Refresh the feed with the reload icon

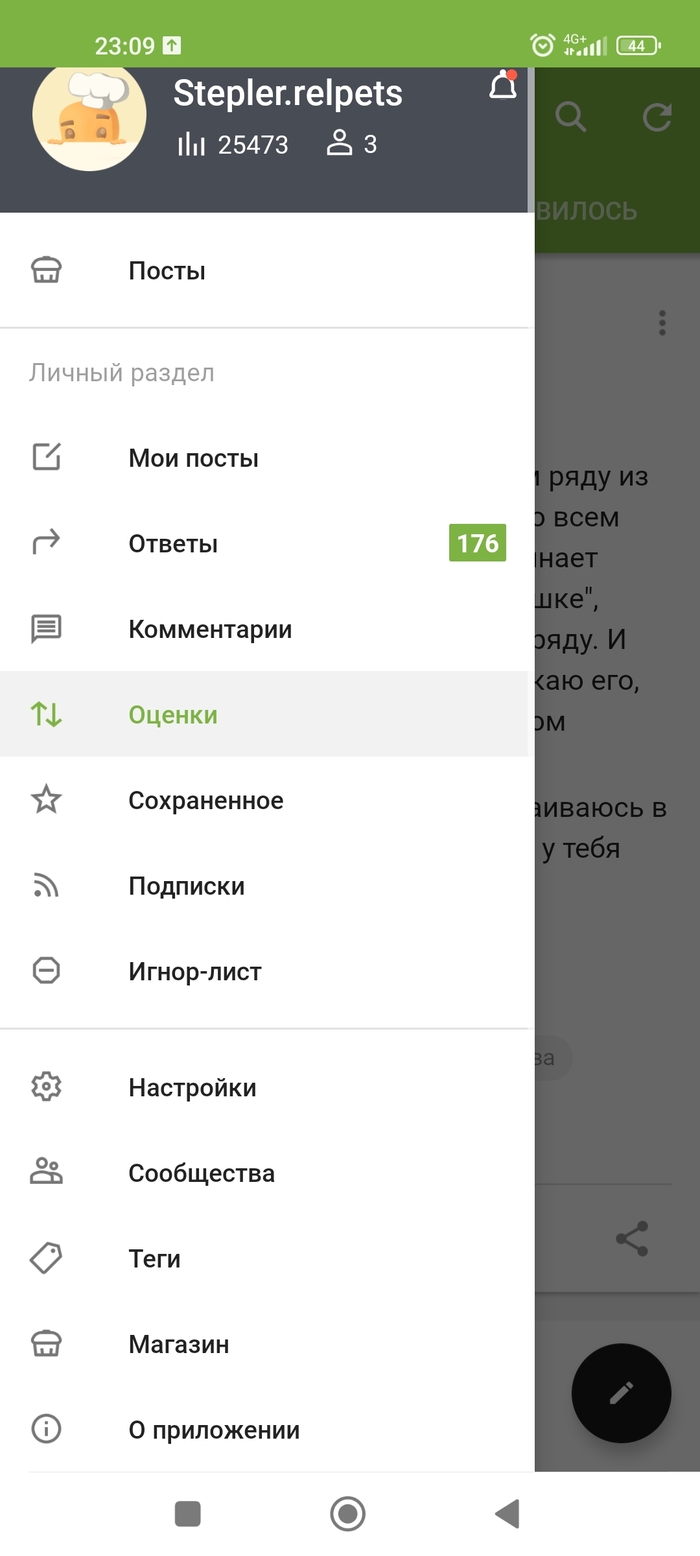point(657,117)
